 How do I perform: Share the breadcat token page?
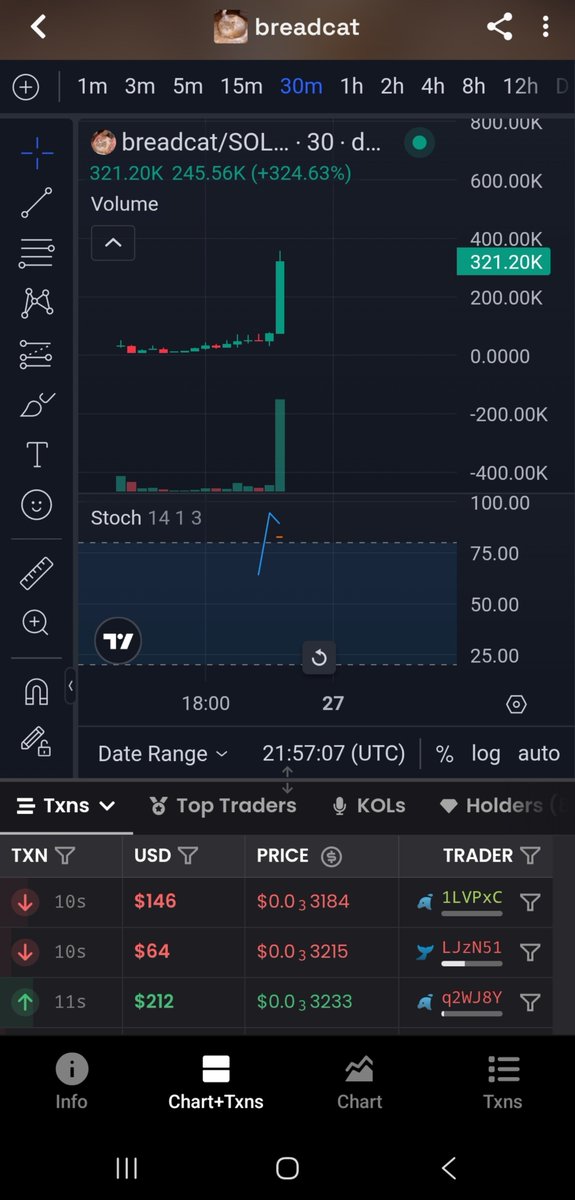(x=499, y=27)
